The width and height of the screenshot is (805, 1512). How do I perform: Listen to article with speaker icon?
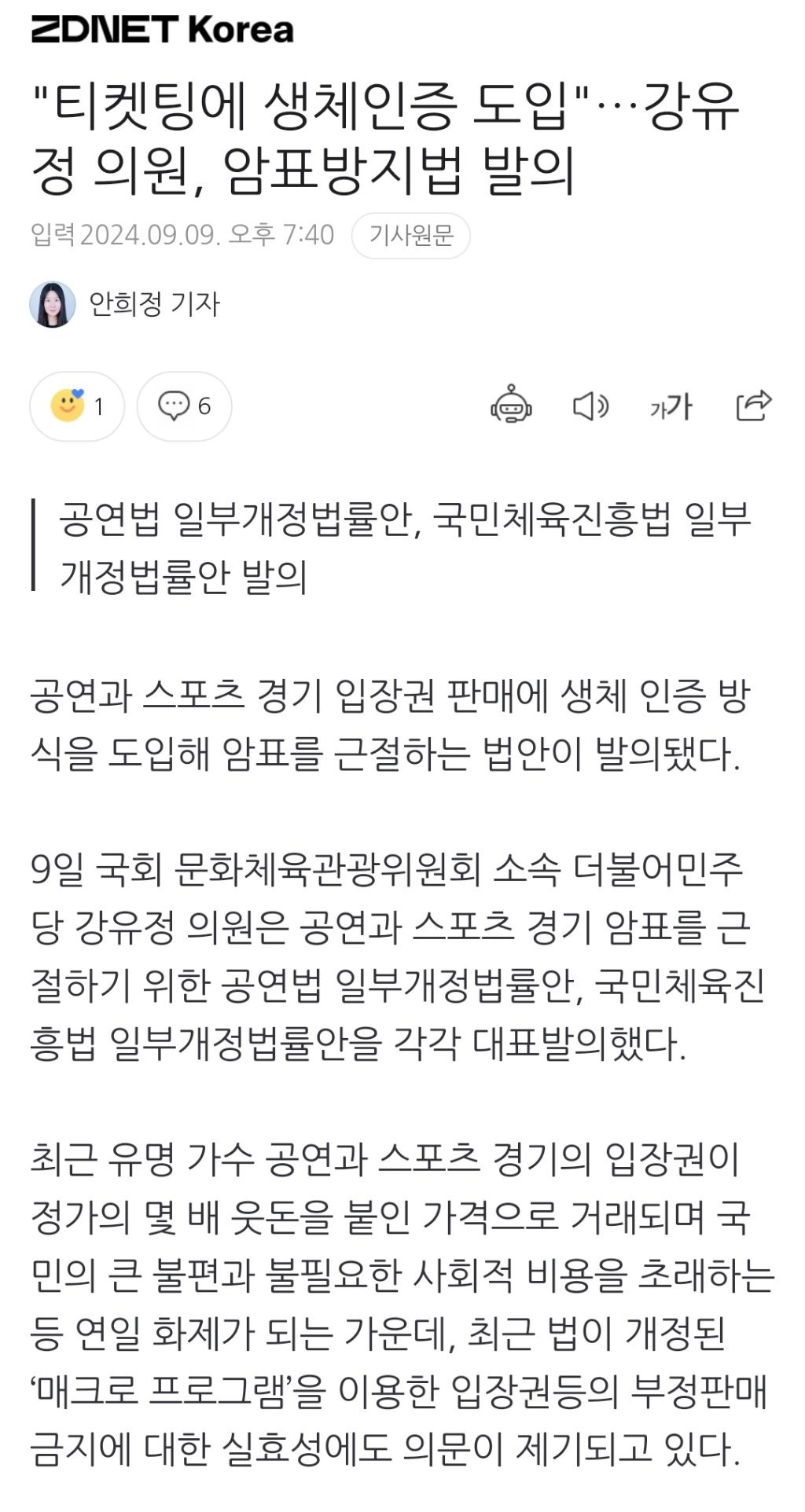click(590, 406)
